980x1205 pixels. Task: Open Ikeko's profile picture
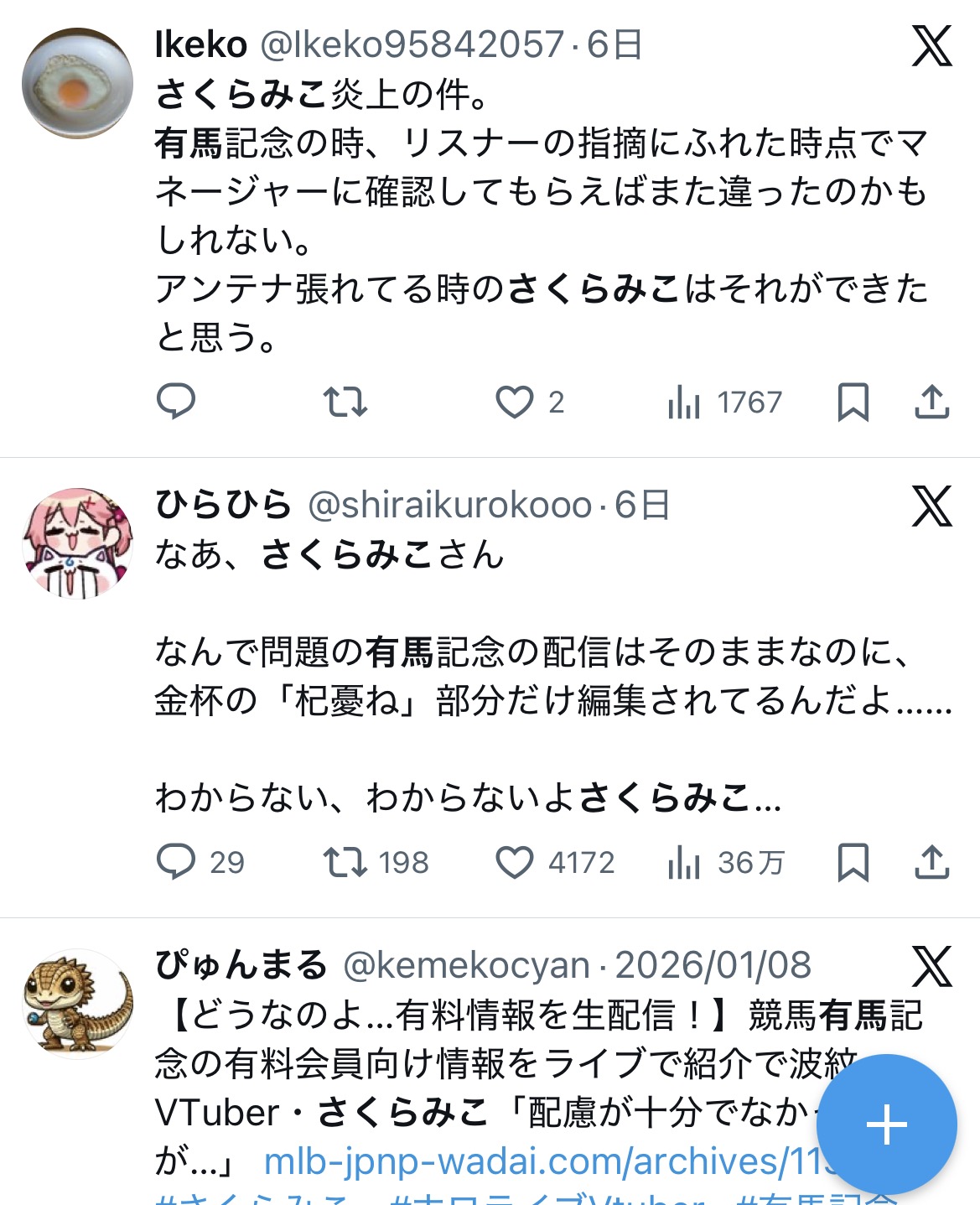coord(77,82)
